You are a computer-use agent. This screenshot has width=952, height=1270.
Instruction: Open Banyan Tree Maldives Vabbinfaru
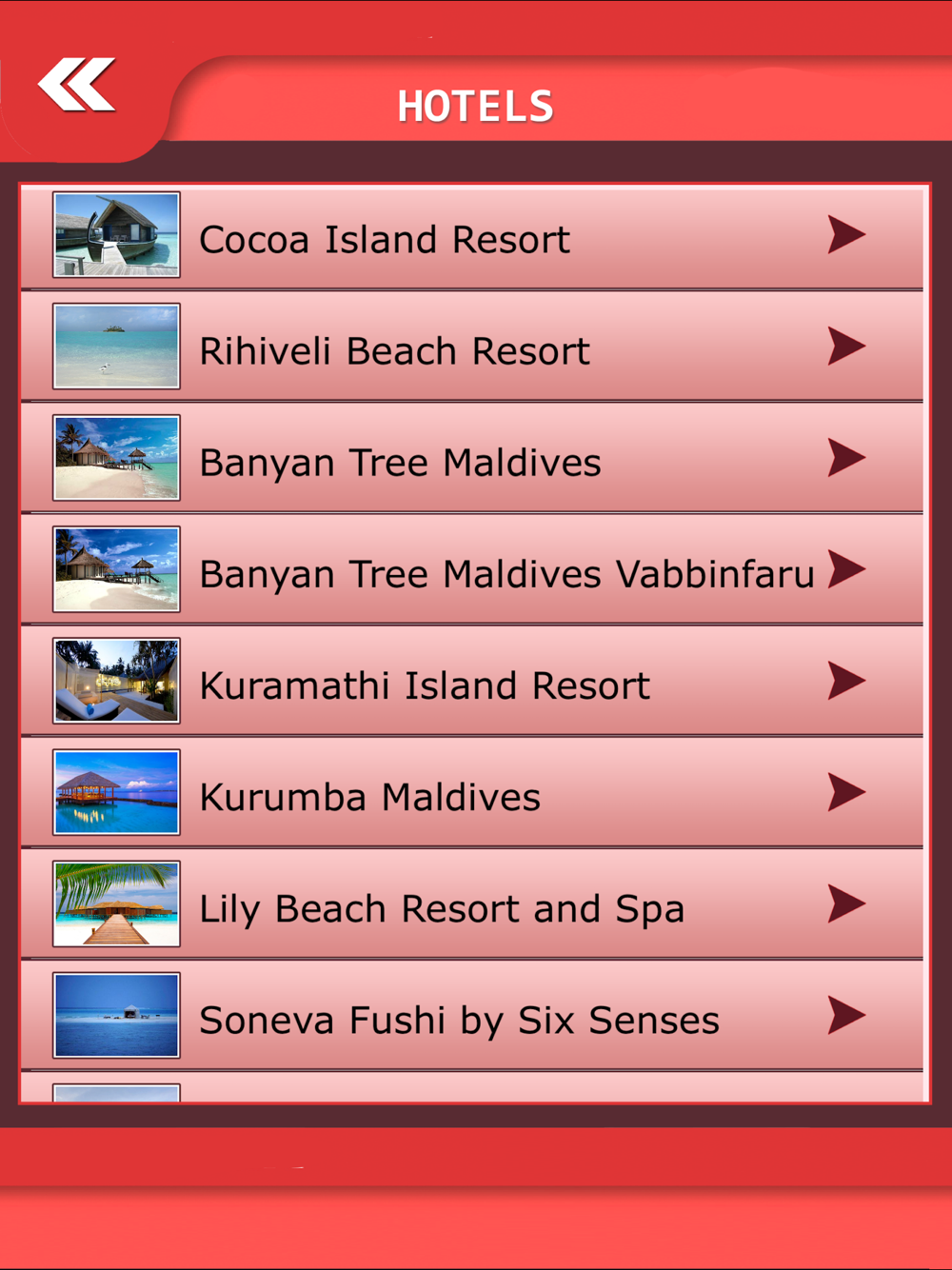pyautogui.click(x=472, y=569)
